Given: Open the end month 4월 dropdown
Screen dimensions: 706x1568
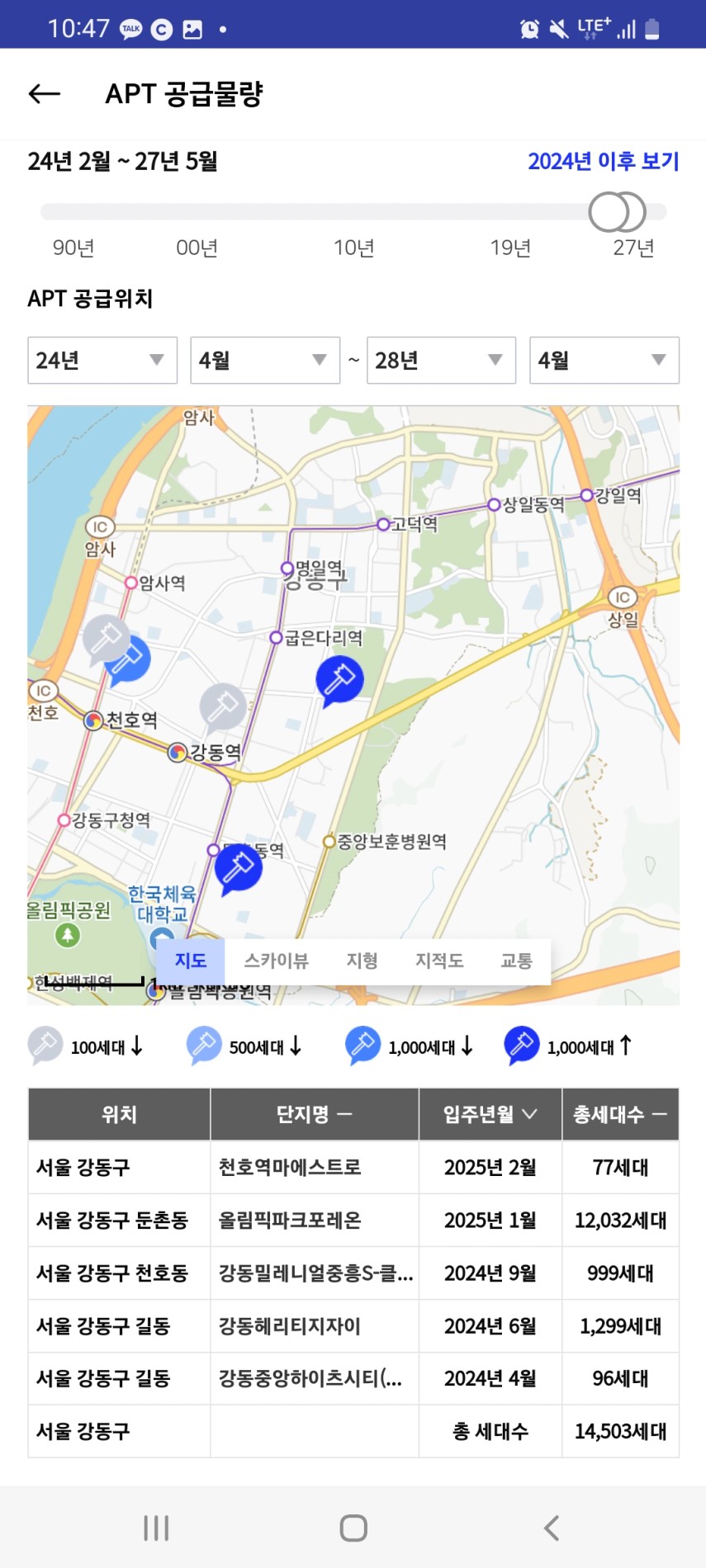Looking at the screenshot, I should (604, 360).
